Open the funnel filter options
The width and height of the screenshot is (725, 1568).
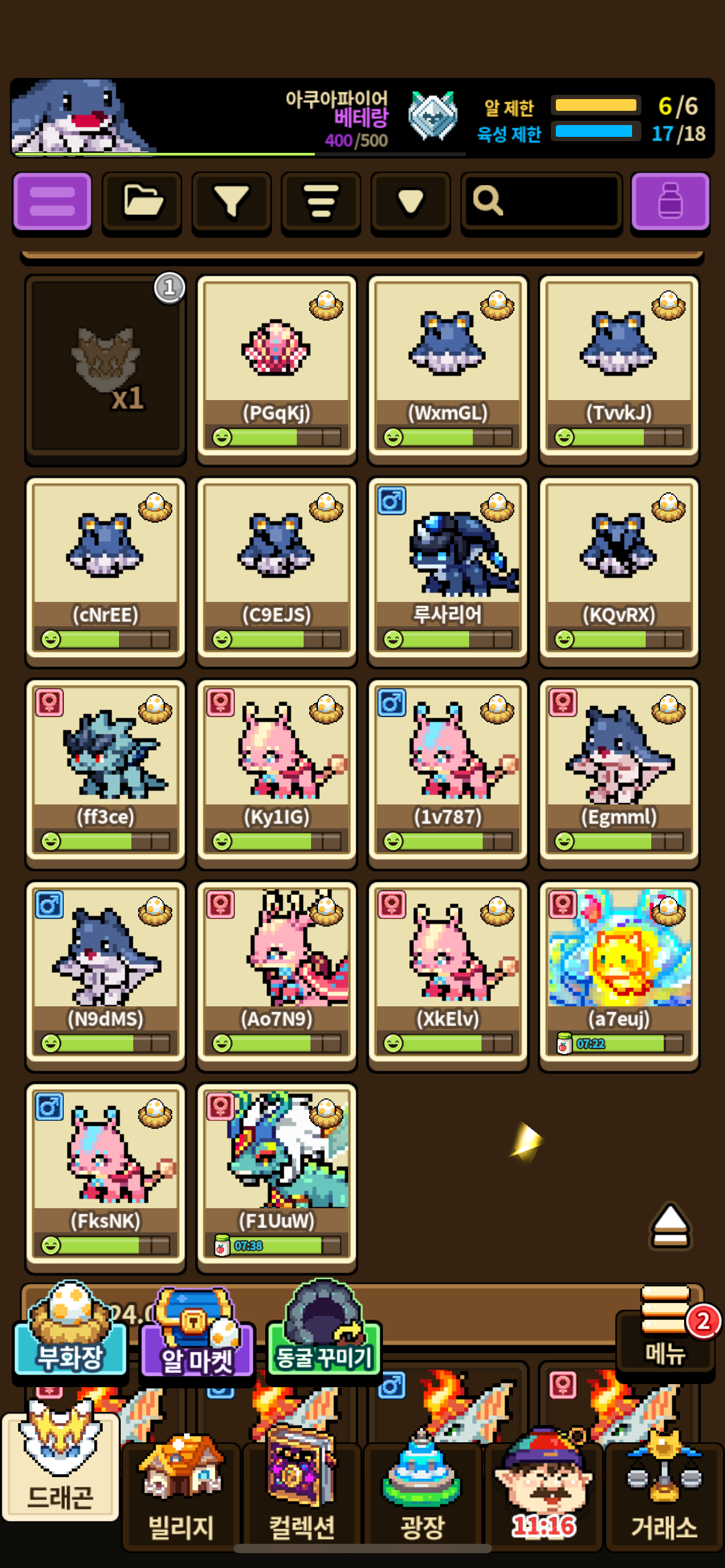click(x=231, y=202)
